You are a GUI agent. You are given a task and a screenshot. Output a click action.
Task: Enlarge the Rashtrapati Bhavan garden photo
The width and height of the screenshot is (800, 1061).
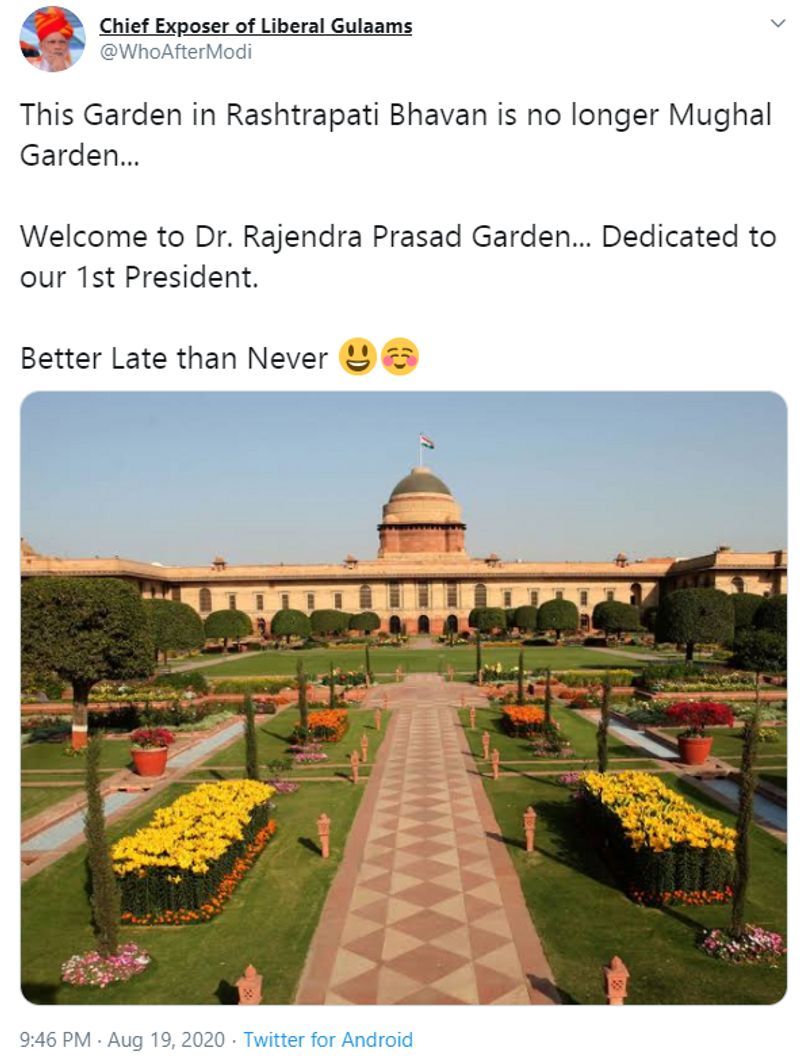click(403, 697)
